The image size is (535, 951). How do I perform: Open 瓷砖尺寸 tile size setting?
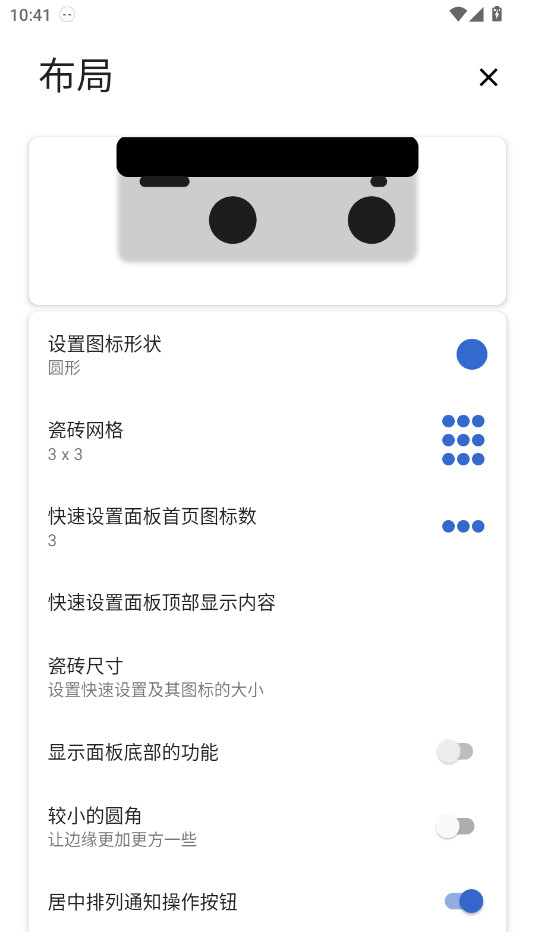click(x=268, y=677)
